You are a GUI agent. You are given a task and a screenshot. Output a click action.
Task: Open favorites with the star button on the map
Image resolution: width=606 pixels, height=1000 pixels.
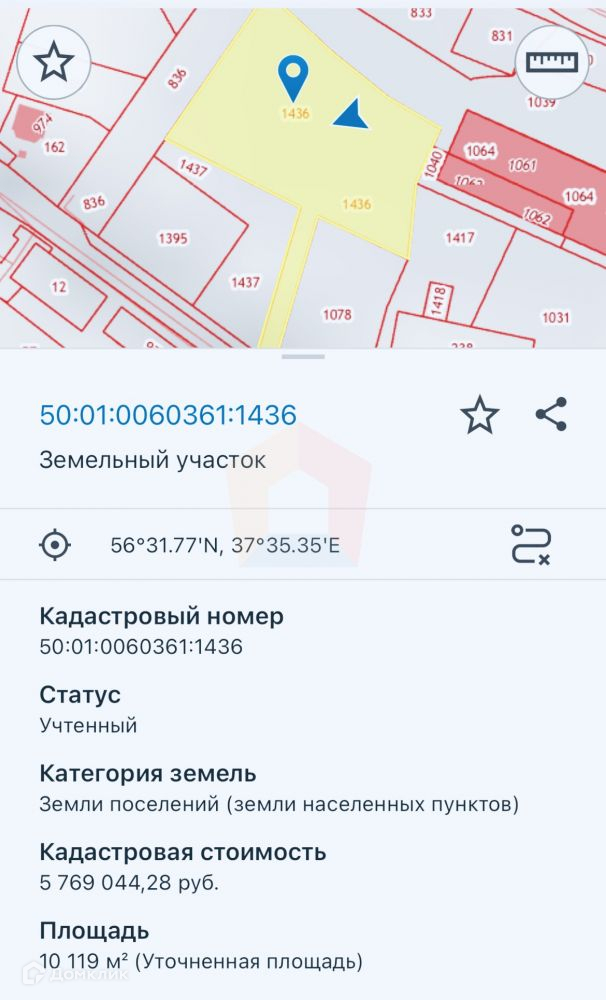point(53,62)
